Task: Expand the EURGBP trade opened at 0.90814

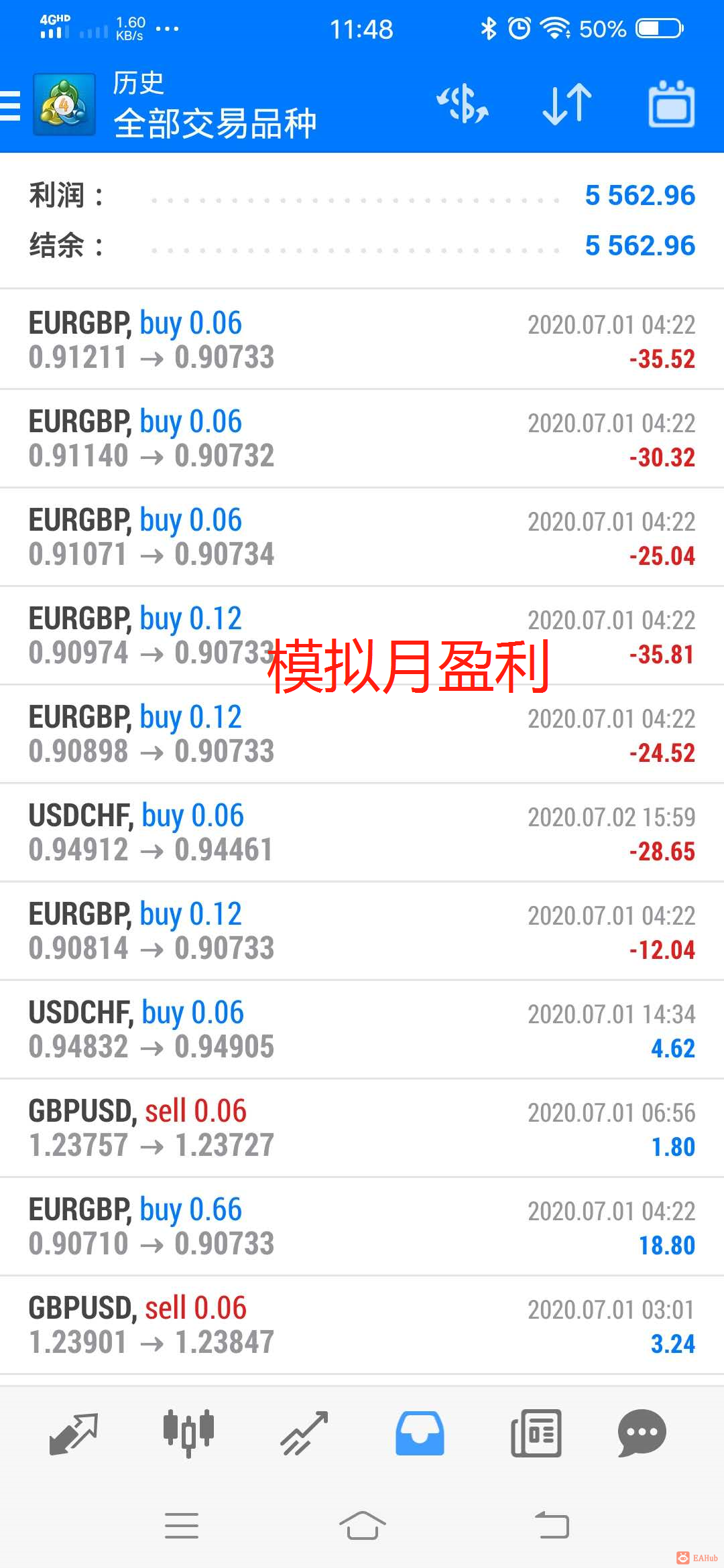Action: [362, 931]
